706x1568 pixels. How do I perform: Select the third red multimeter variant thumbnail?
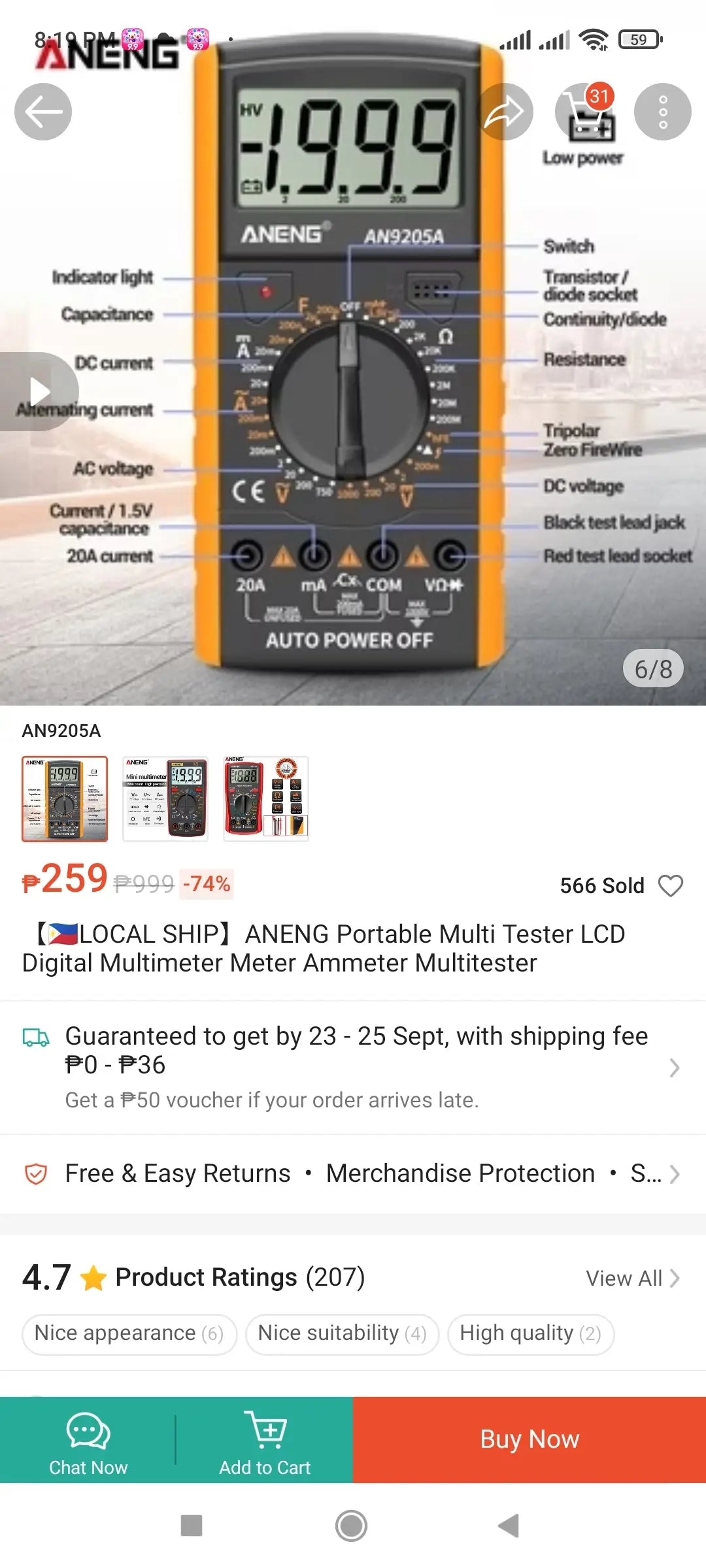[x=266, y=799]
